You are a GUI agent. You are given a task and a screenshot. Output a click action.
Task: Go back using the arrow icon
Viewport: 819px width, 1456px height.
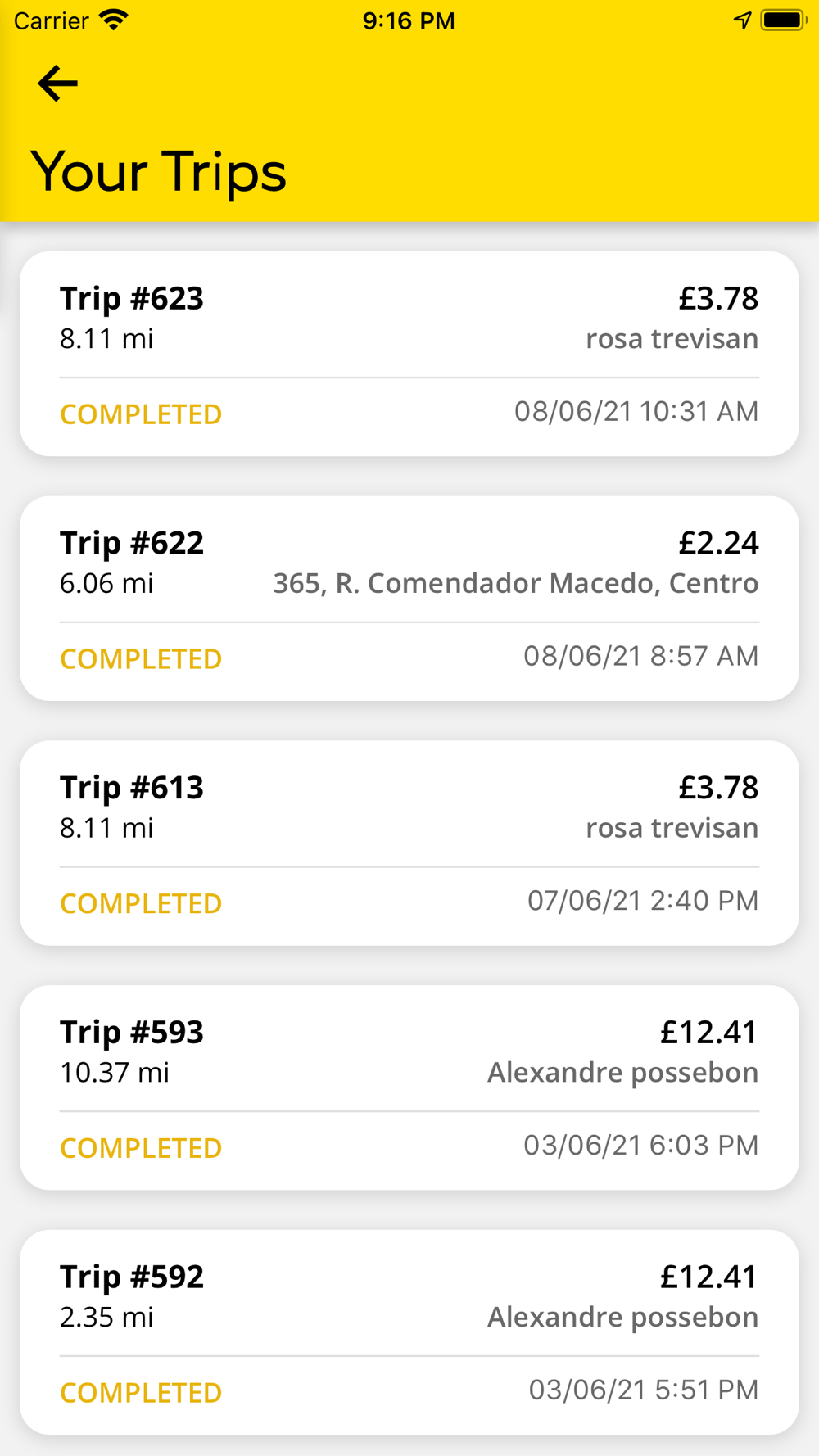(57, 84)
